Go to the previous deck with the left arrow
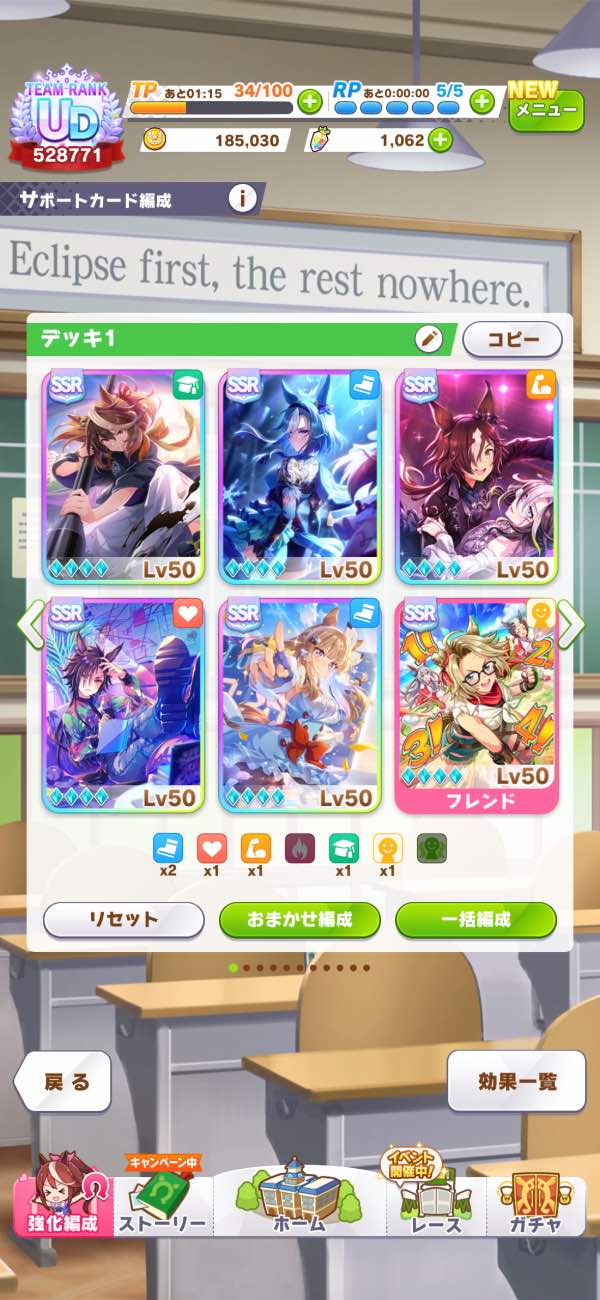 (30, 624)
